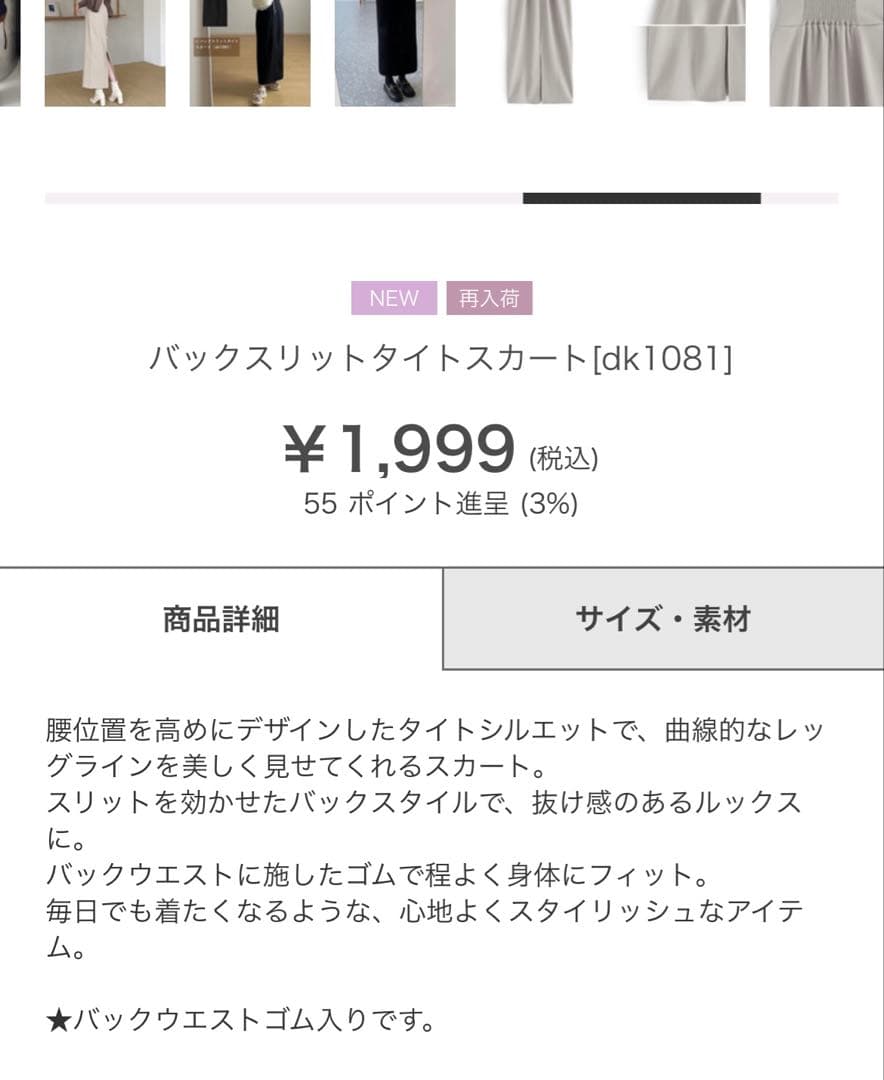This screenshot has height=1080, width=884.
Task: Open the black skirt with loafers thumbnail
Action: 395,52
